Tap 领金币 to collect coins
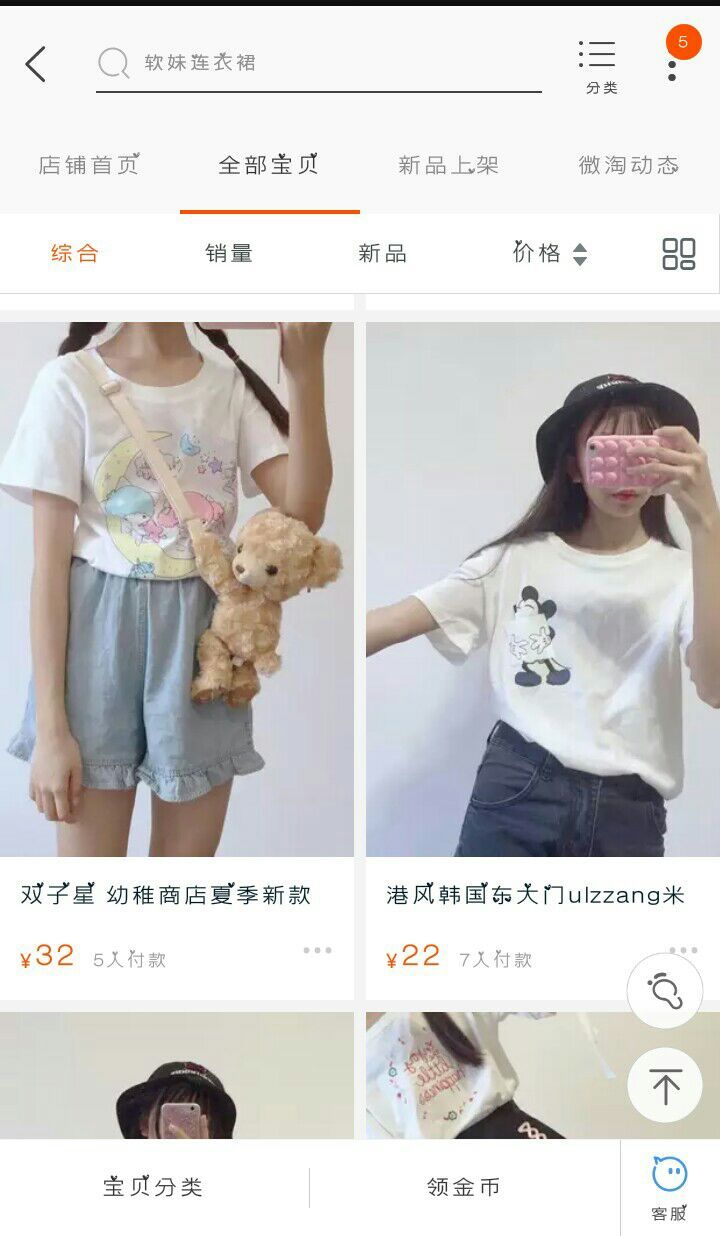Screen dimensions: 720x1236 [463, 1187]
